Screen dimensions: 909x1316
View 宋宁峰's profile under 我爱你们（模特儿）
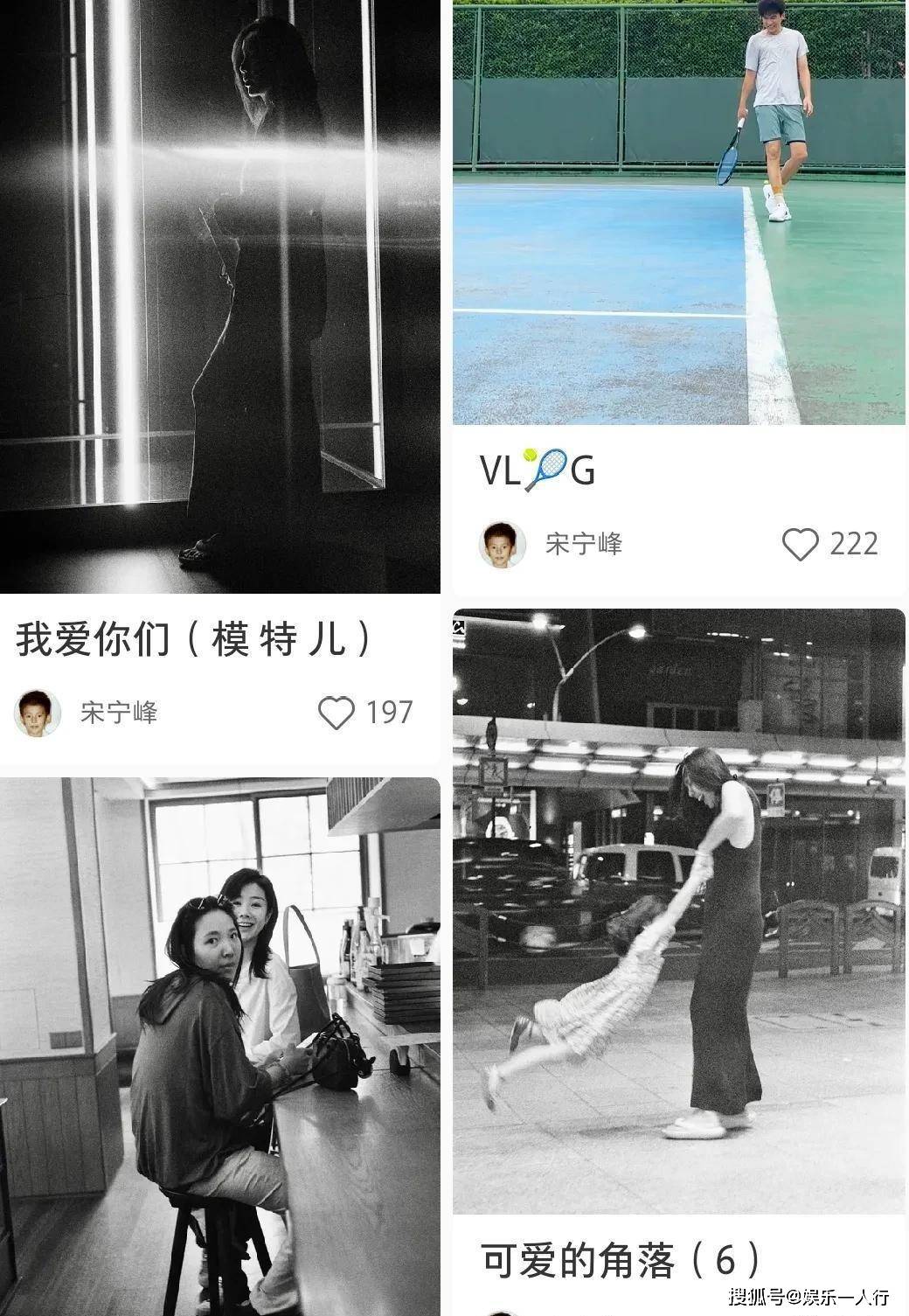point(38,713)
